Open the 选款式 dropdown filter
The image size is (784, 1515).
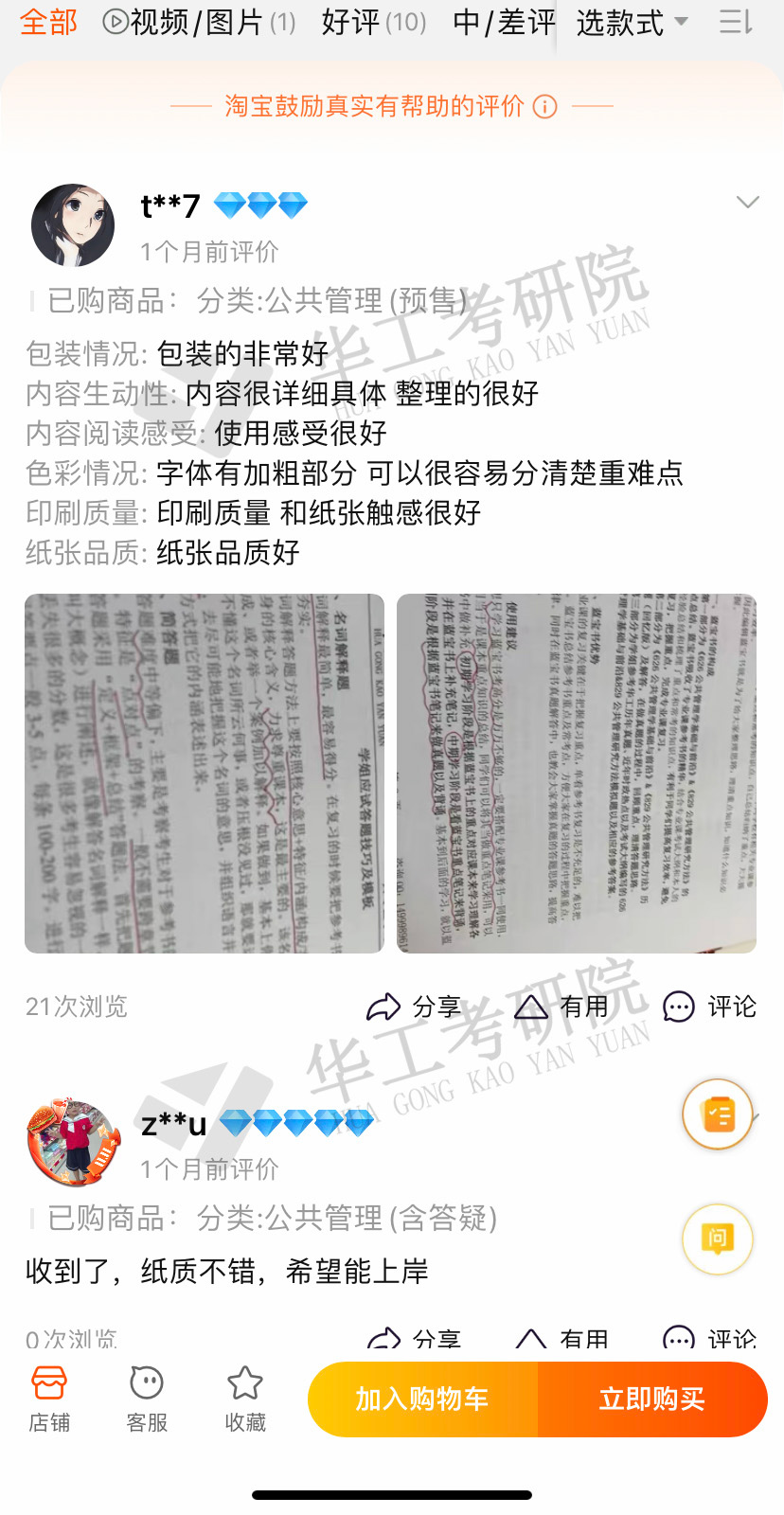point(632,22)
